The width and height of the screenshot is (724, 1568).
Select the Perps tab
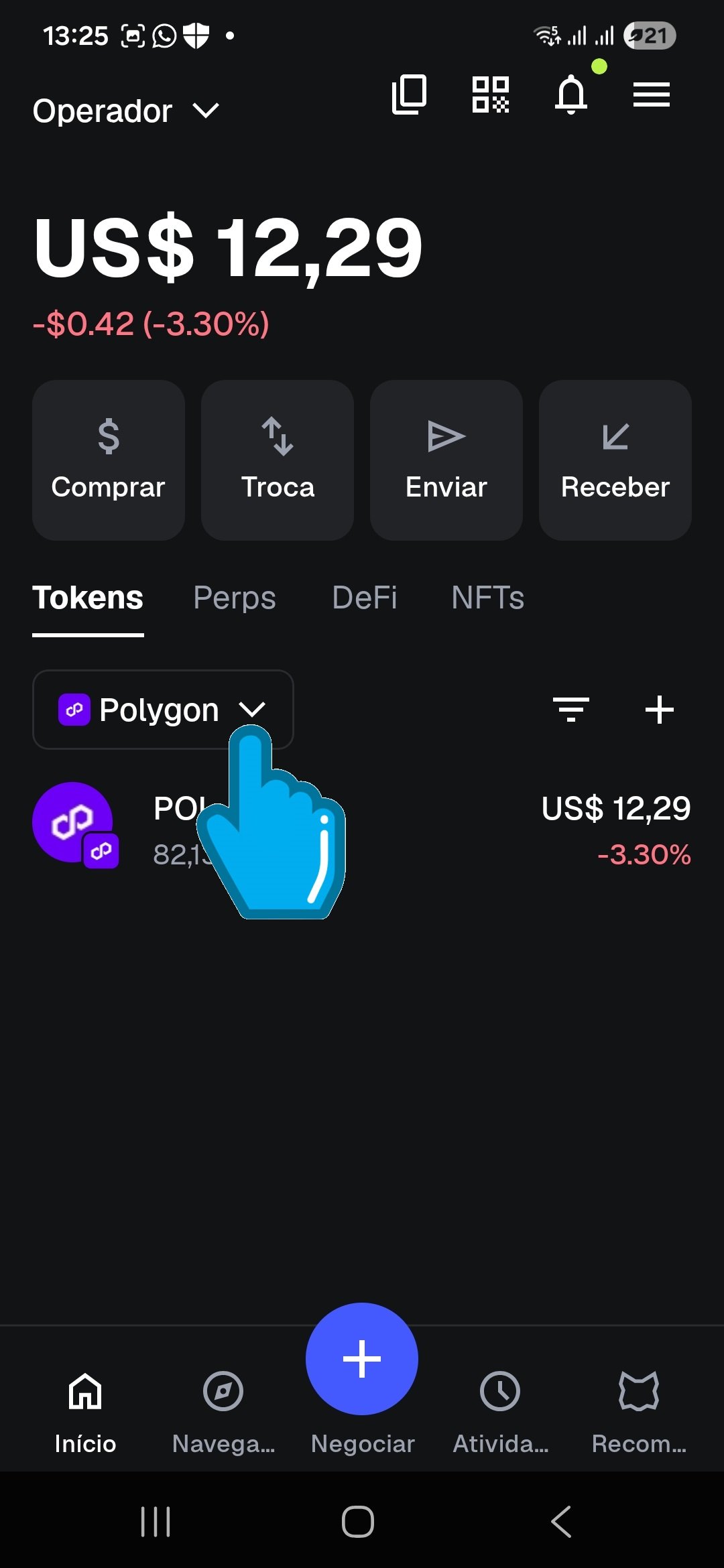coord(233,598)
